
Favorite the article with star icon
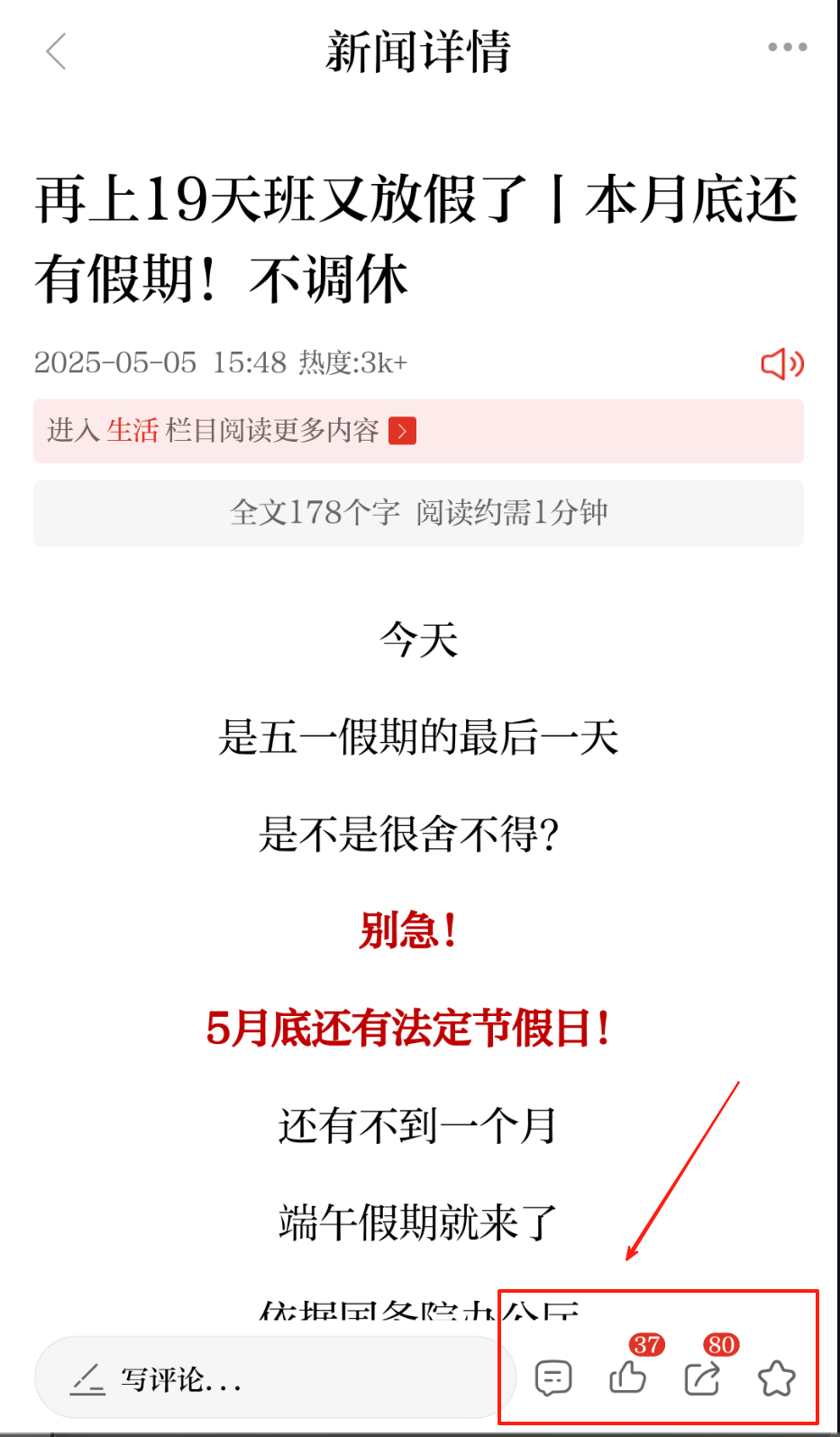point(776,1378)
